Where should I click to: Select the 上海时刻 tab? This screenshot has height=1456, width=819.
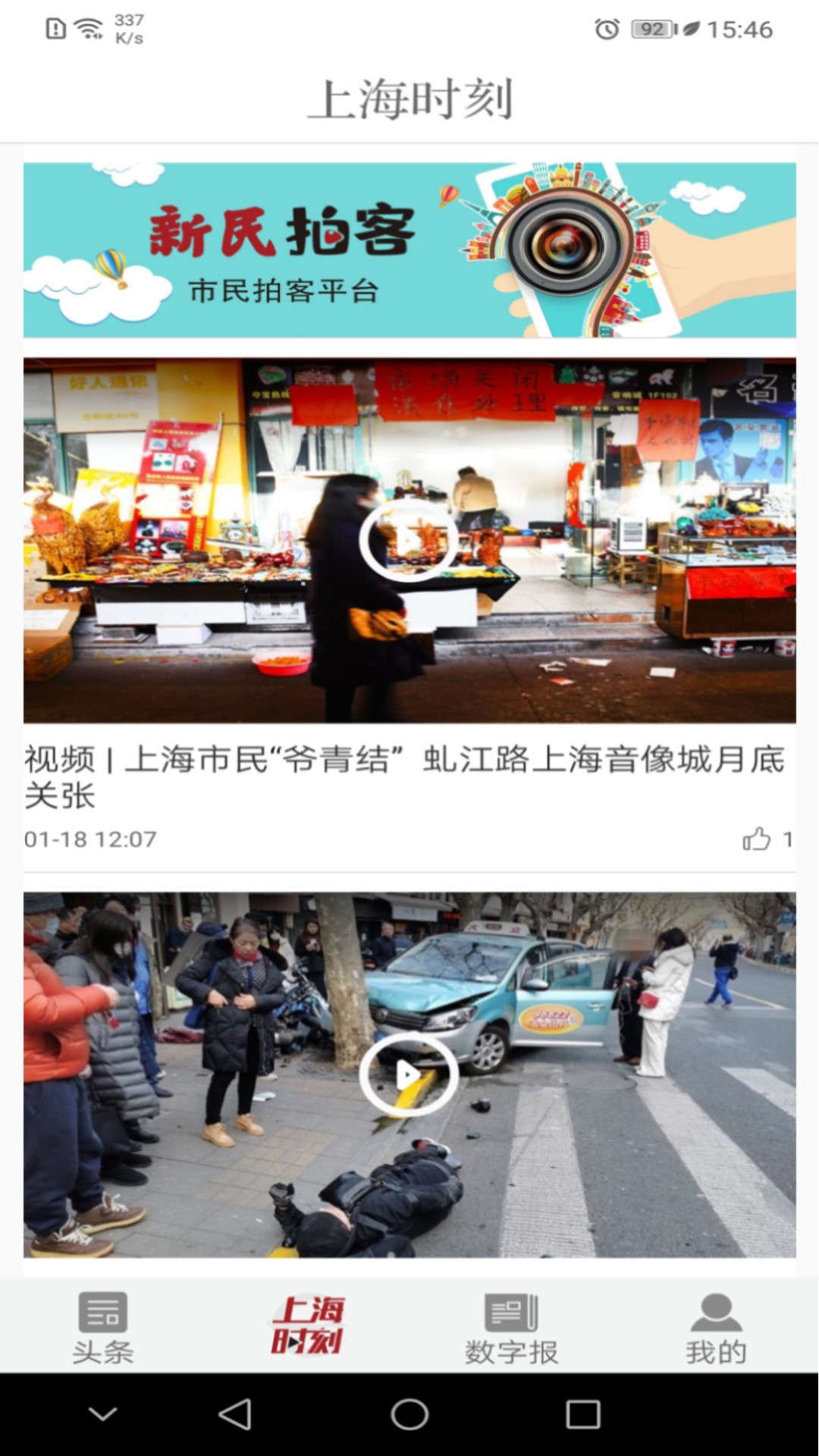[x=308, y=1326]
